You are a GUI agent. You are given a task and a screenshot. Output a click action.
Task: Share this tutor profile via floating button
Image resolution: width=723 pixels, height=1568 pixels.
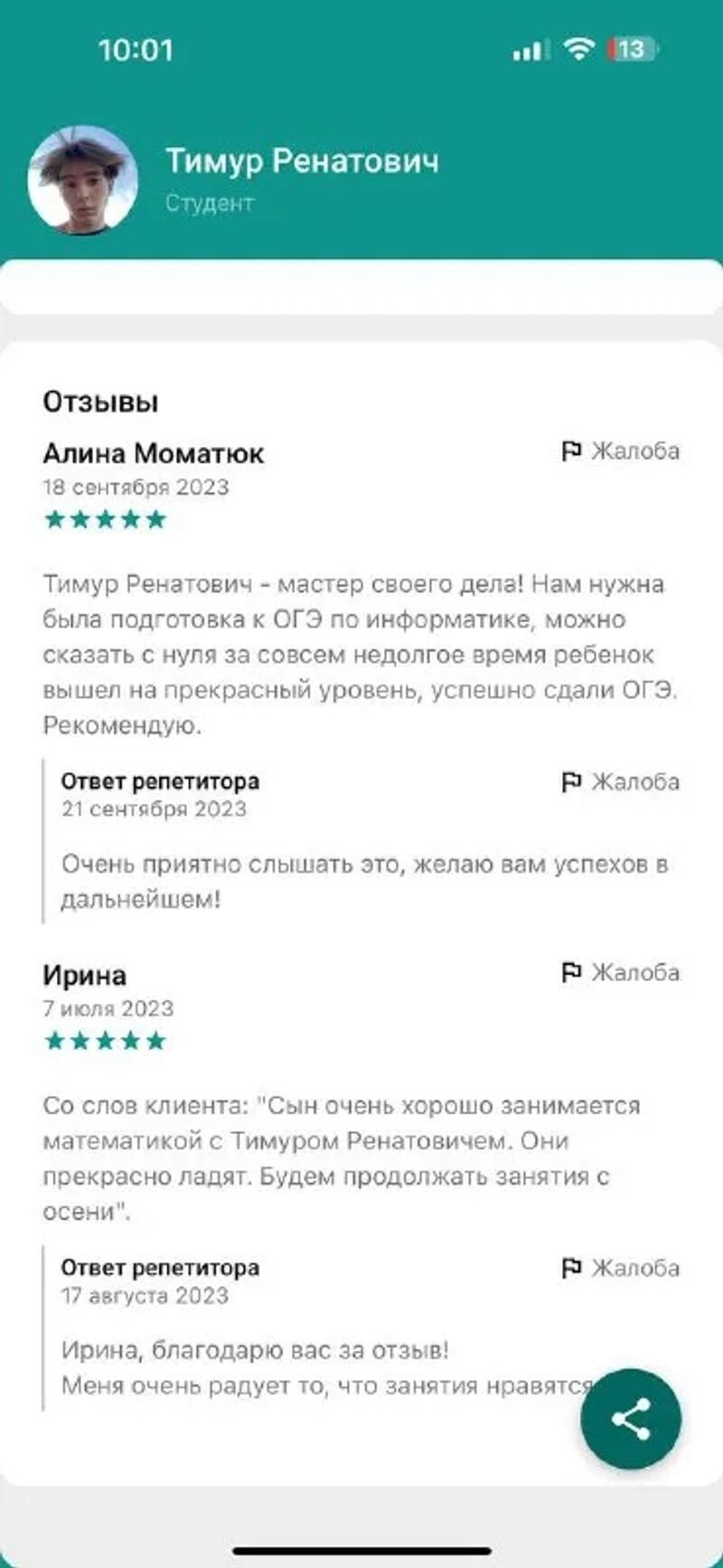click(x=631, y=1418)
